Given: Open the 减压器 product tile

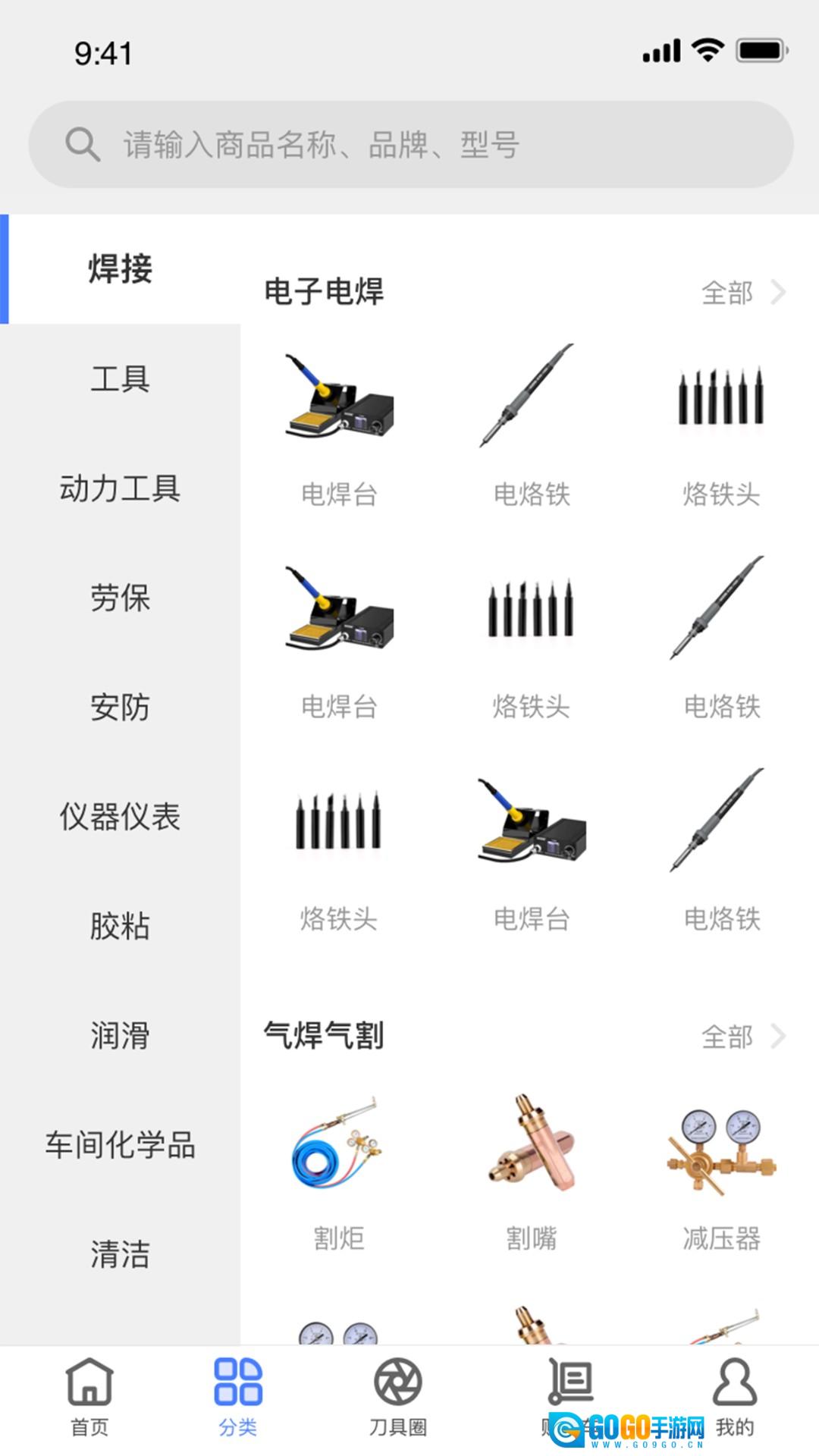Looking at the screenshot, I should point(721,1172).
